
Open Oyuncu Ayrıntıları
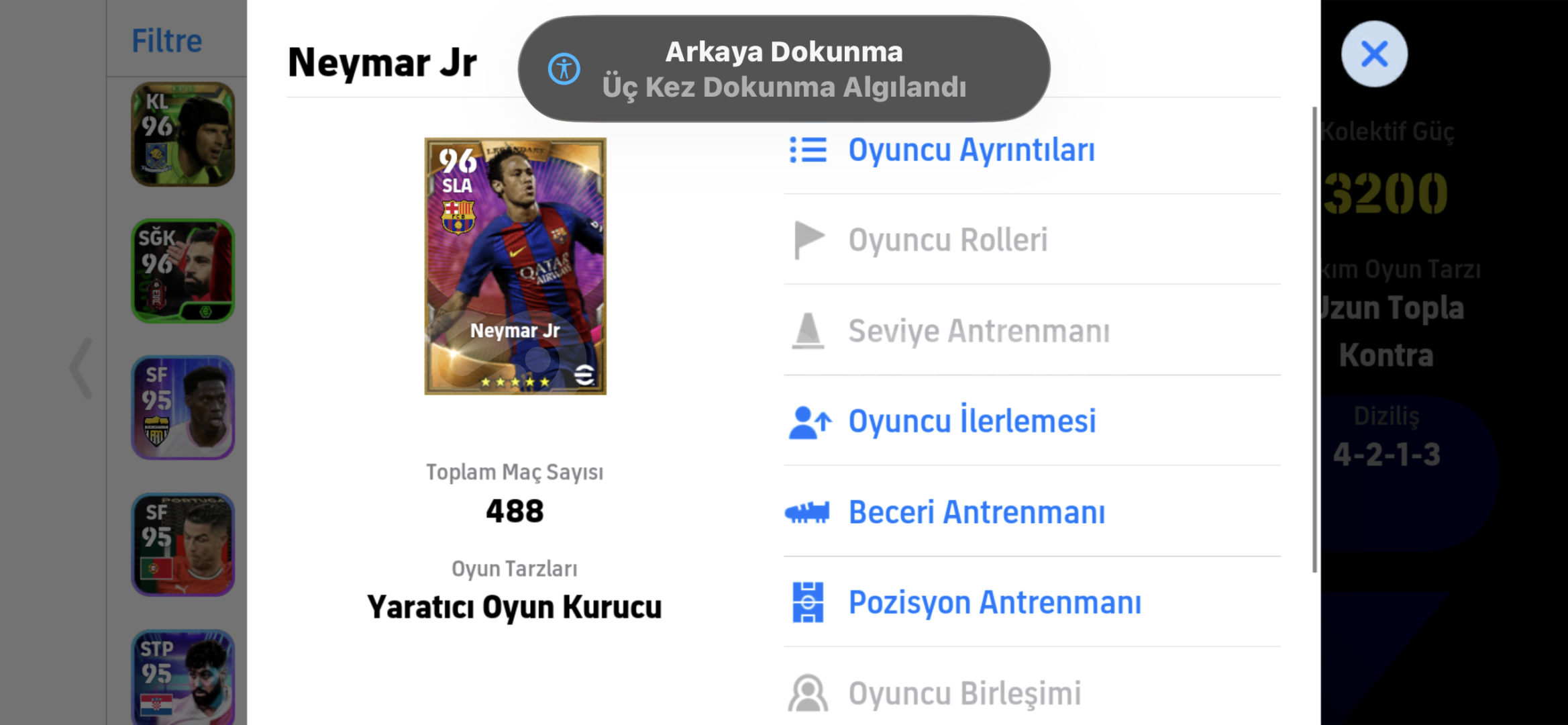tap(970, 150)
